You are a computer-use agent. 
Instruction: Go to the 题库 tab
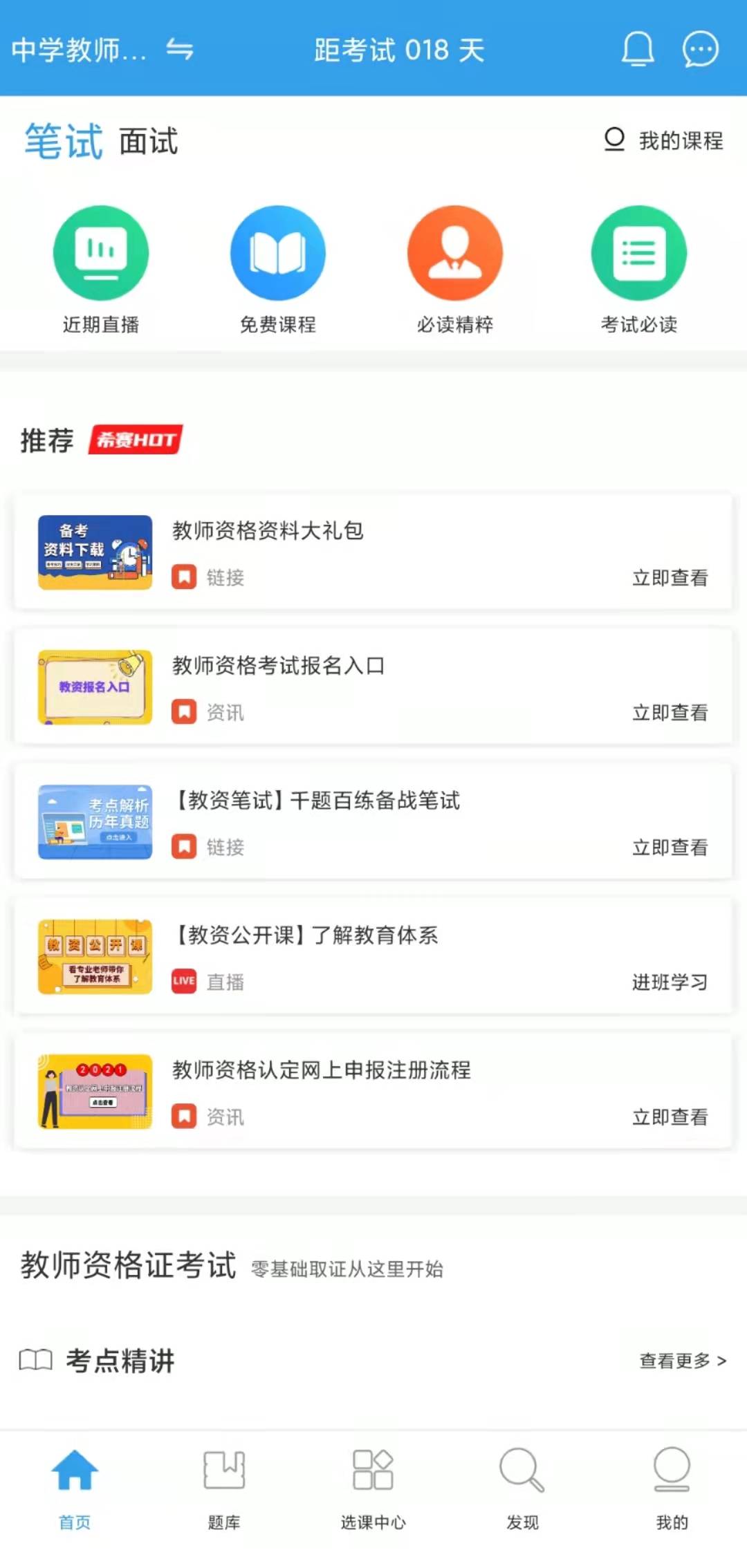point(224,1486)
